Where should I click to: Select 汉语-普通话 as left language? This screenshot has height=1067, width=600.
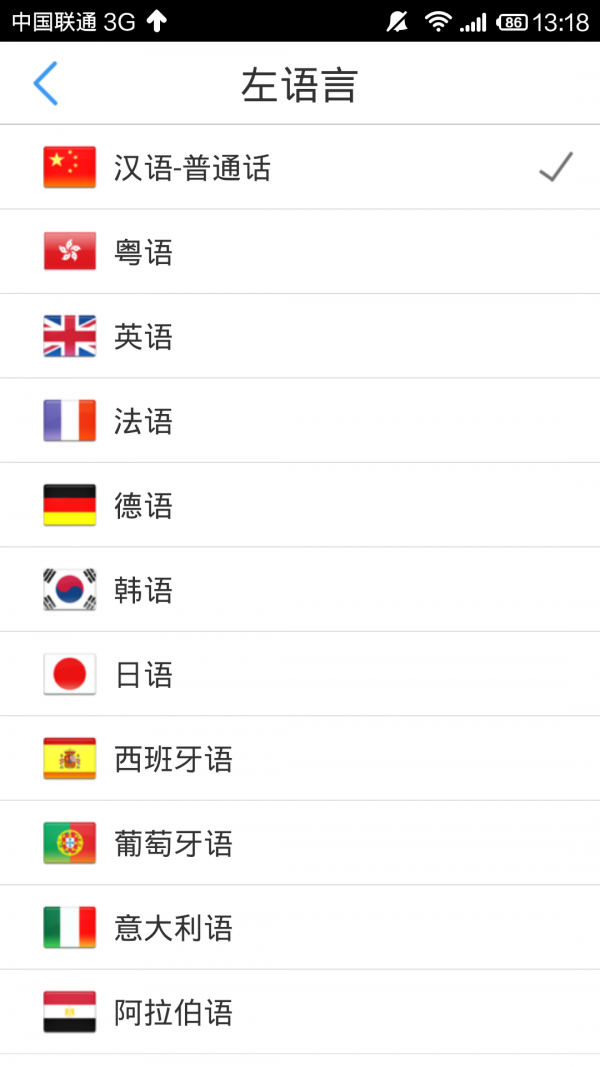click(x=192, y=168)
